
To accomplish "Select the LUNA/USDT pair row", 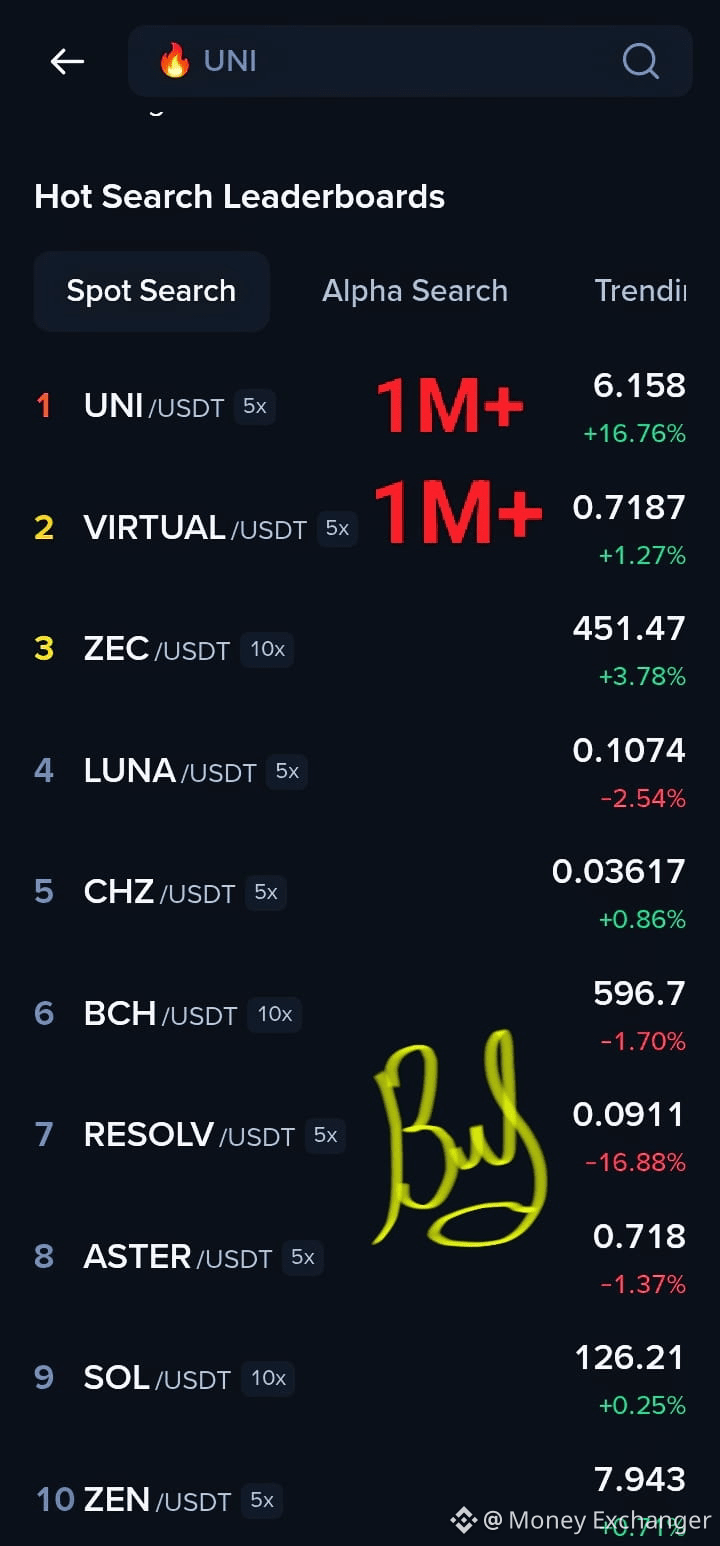I will click(168, 771).
